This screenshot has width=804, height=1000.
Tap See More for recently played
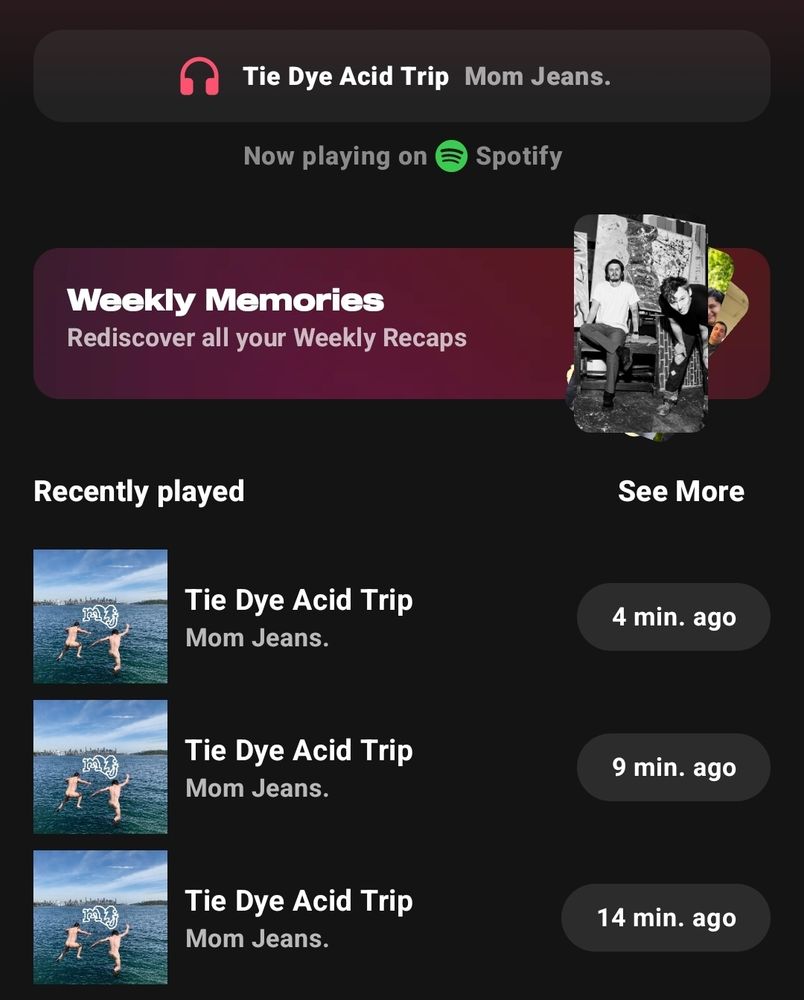[x=680, y=491]
